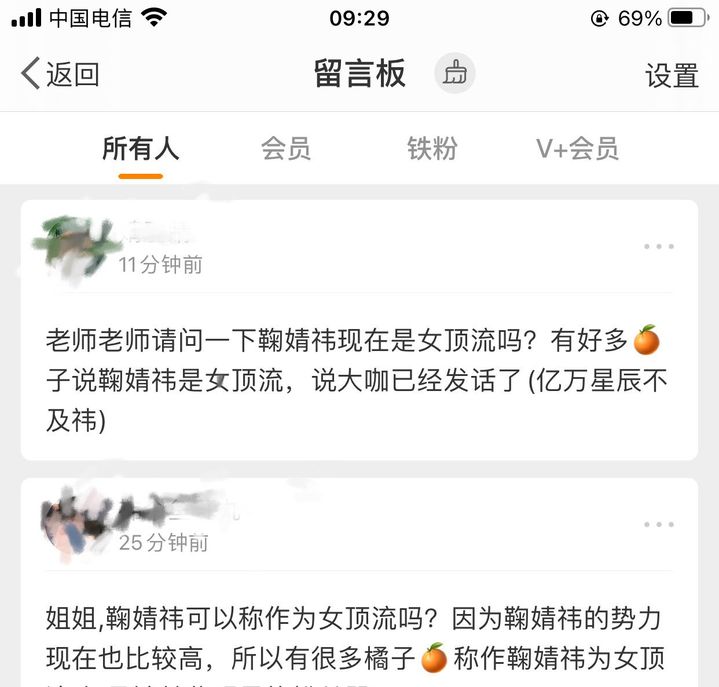Open the V+会员 tab
This screenshot has height=687, width=719.
tap(577, 149)
